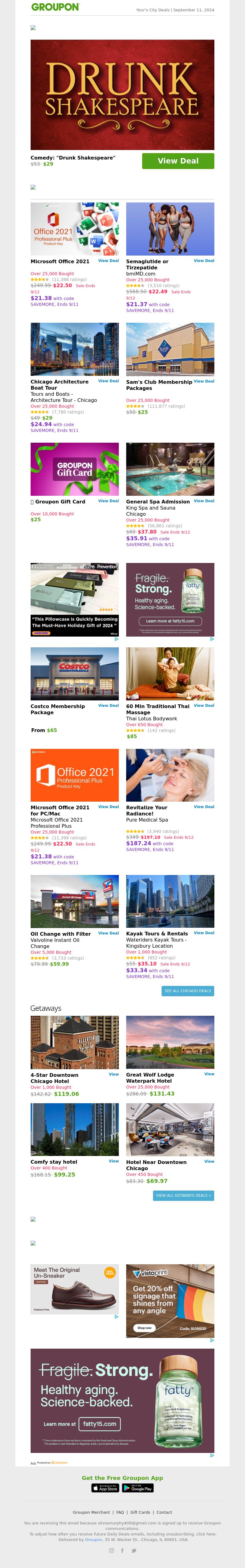Viewport: 245px width, 1568px height.
Task: Tap the green View Deal button for Drunk Shakespeare
Action: (x=178, y=161)
